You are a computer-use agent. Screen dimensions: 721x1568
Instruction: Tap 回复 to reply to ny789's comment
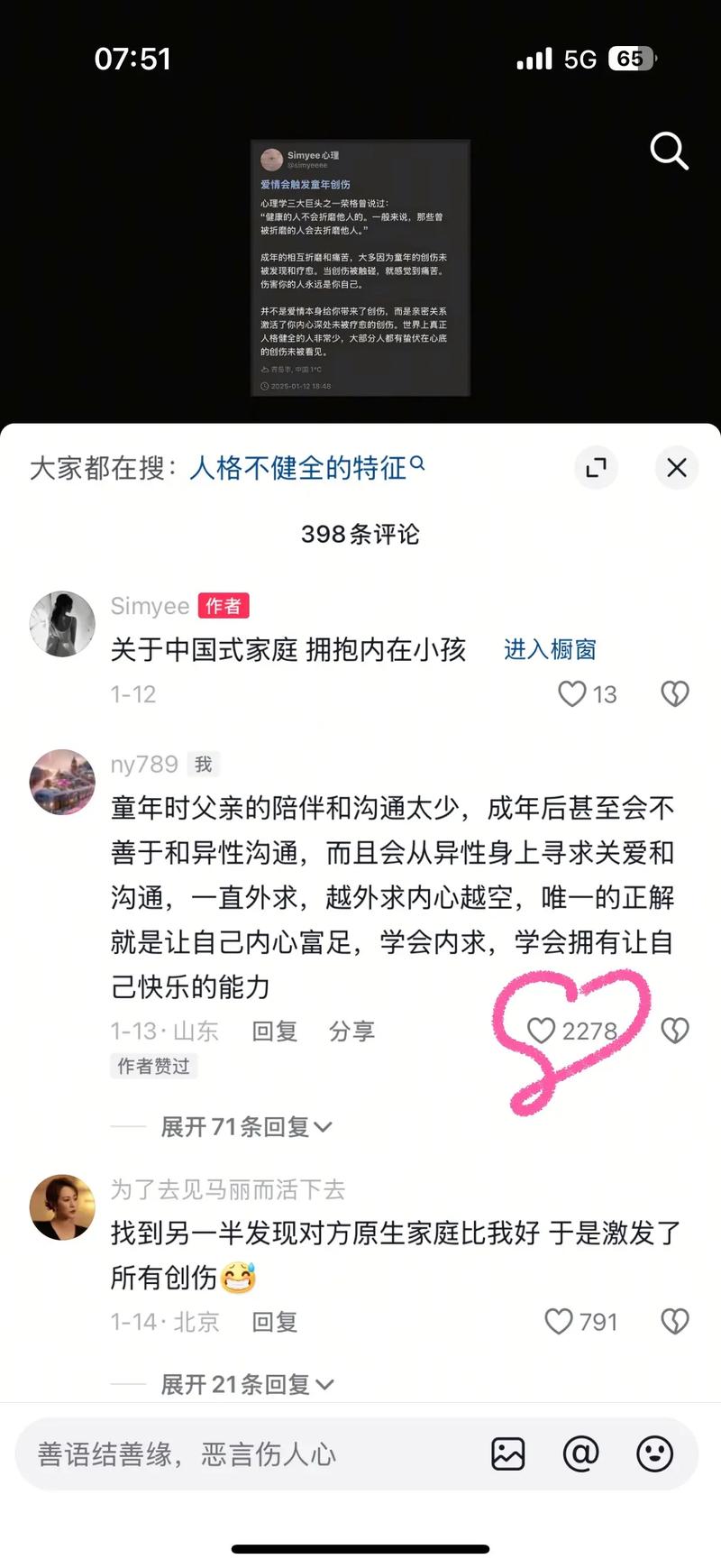tap(274, 1031)
